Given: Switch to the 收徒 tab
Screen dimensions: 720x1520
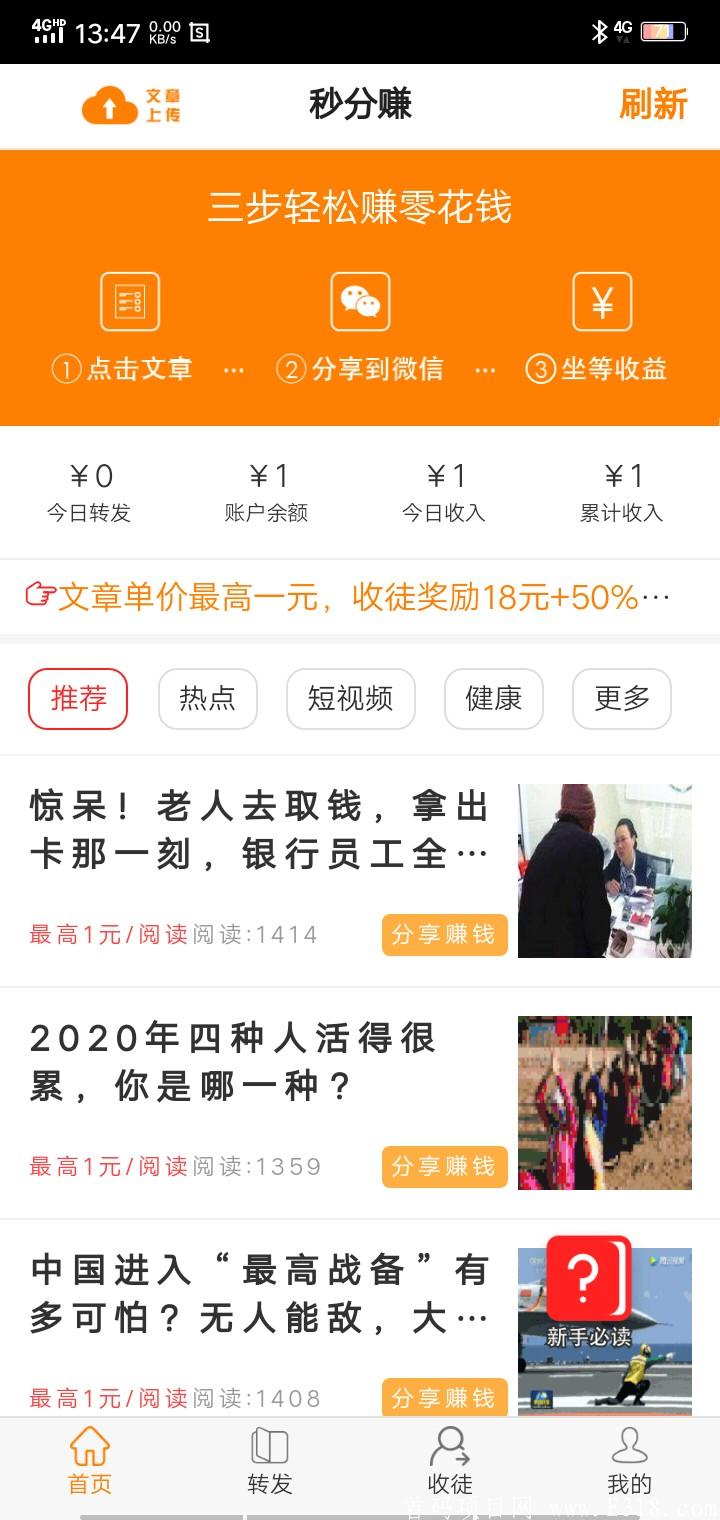Looking at the screenshot, I should (449, 1462).
